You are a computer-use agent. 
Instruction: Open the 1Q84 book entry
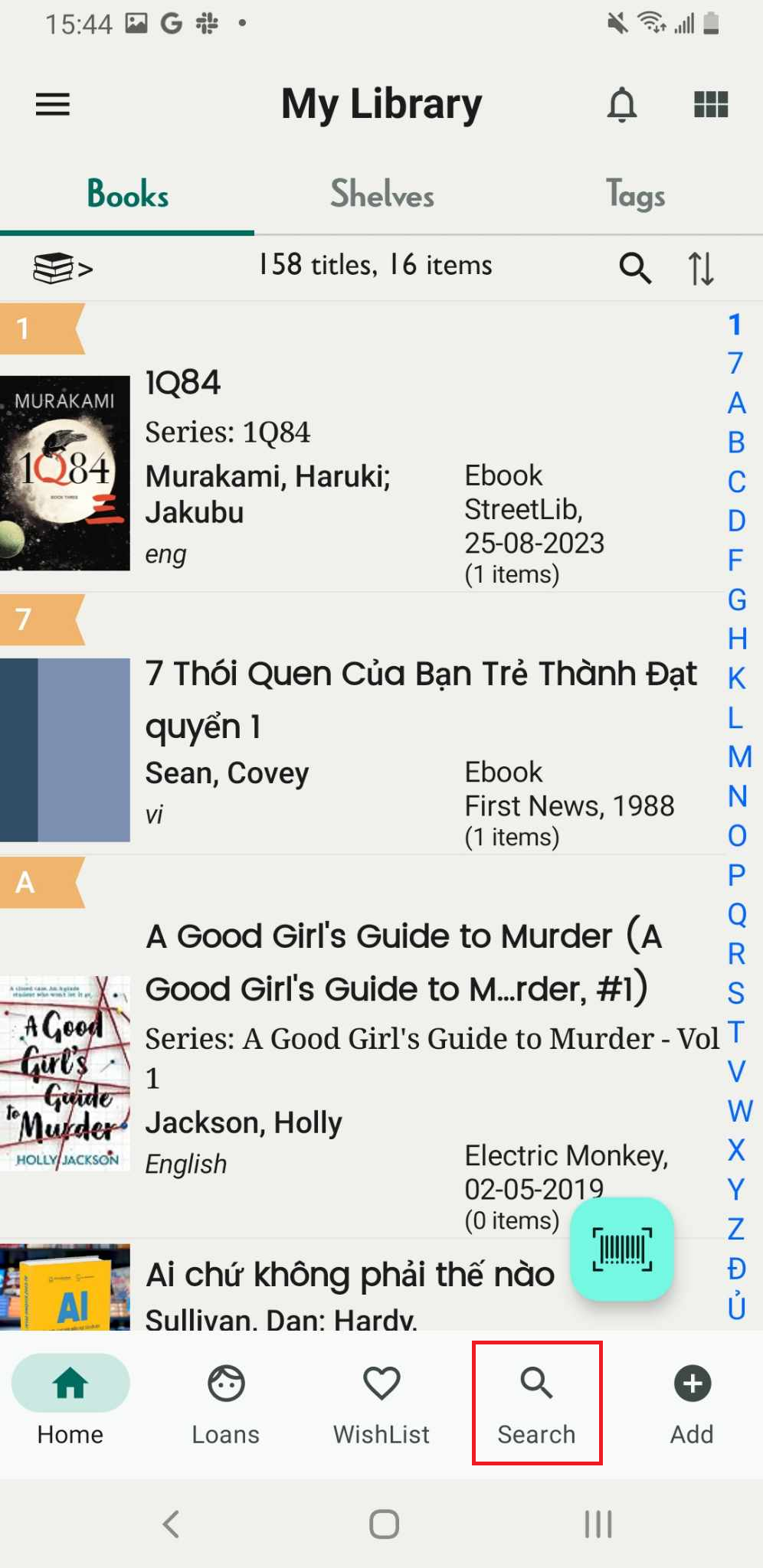tap(360, 475)
